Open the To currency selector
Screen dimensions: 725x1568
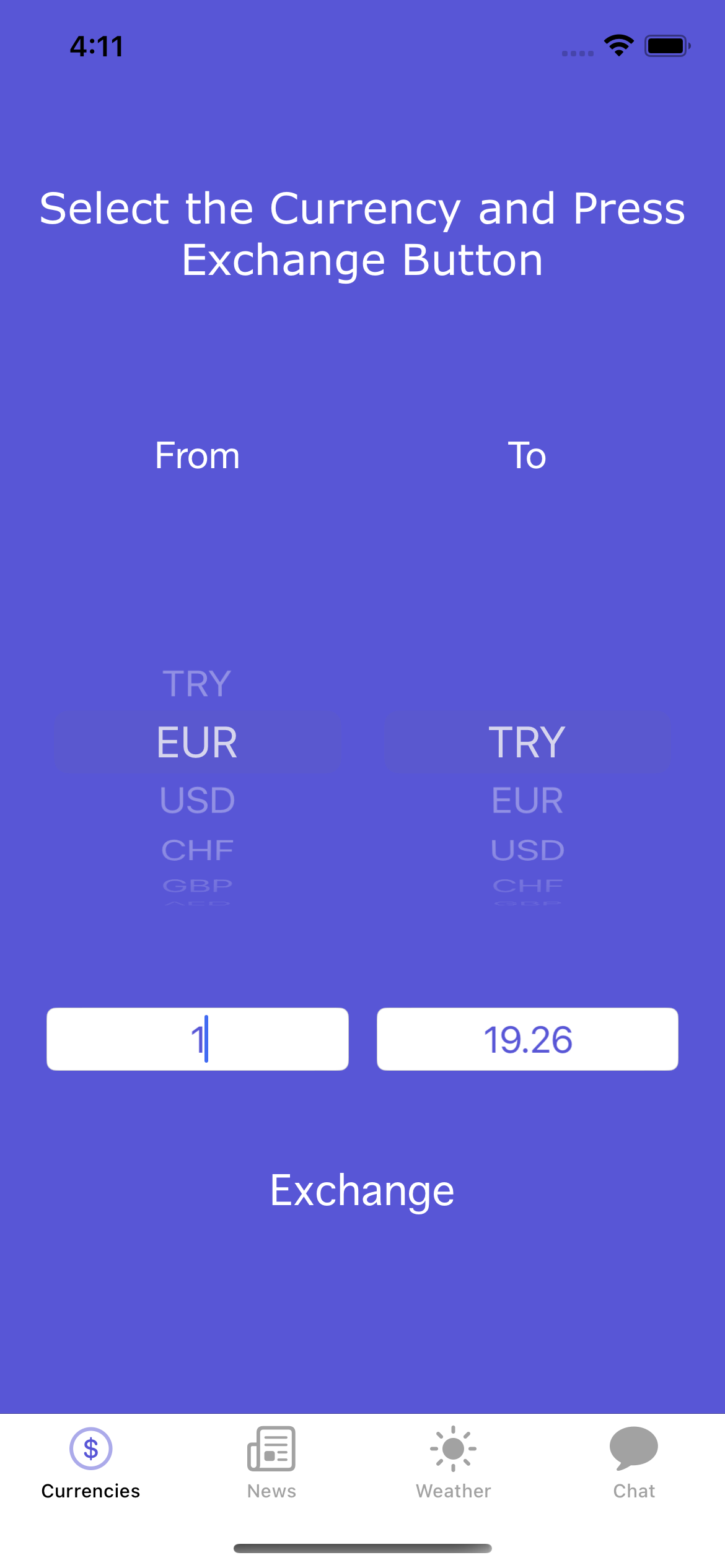526,743
